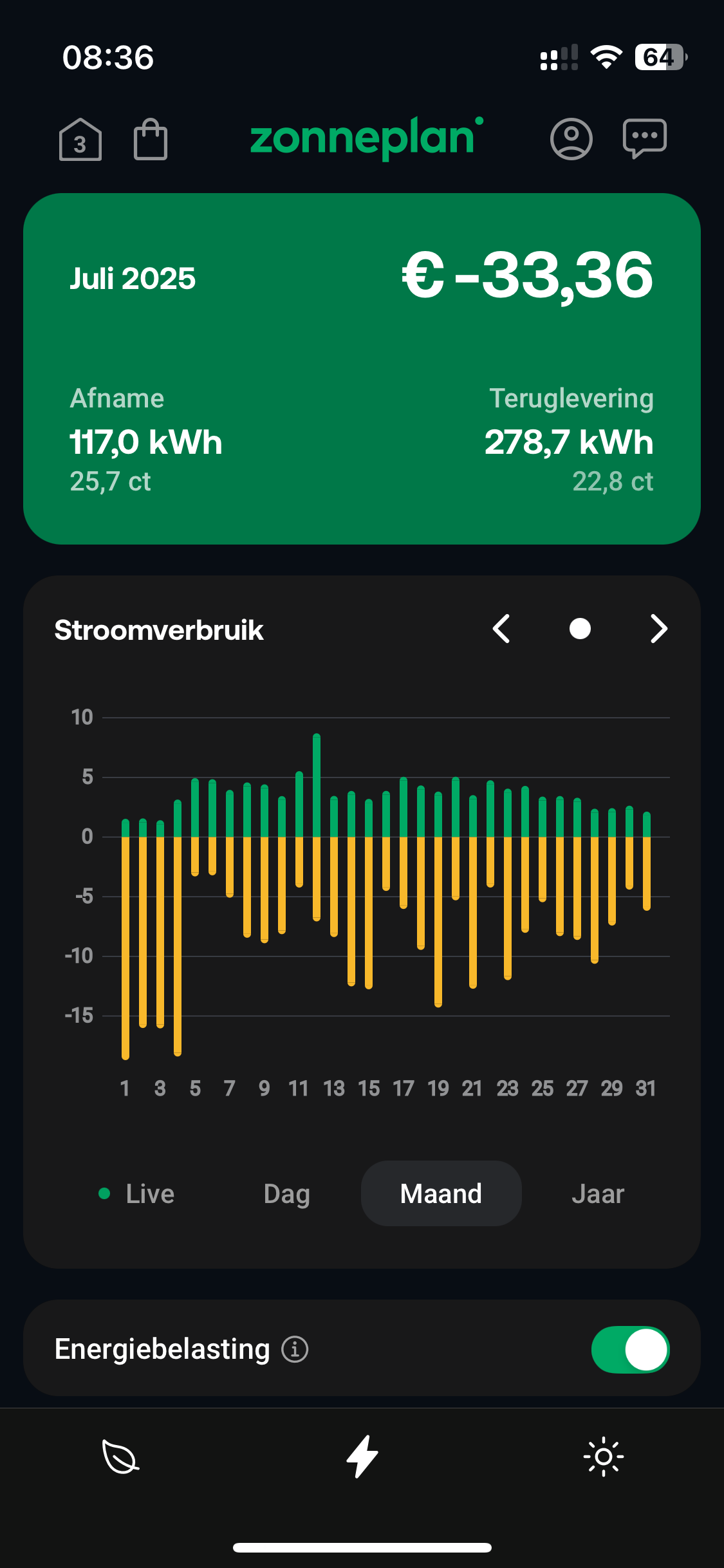Screen dimensions: 724x1568
Task: Open the chat messages icon
Action: [644, 138]
